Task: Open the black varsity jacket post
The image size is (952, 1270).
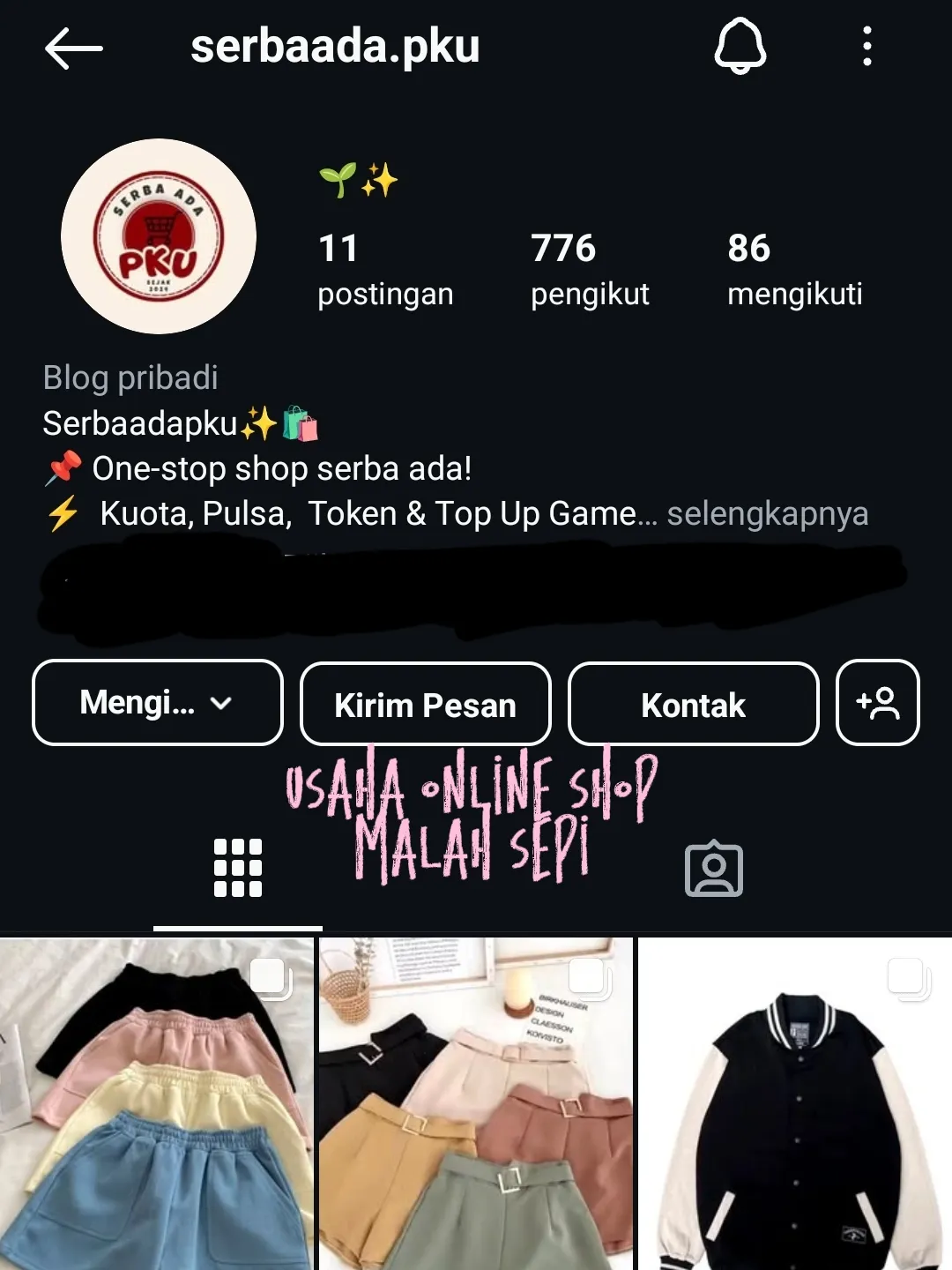Action: (794, 1104)
